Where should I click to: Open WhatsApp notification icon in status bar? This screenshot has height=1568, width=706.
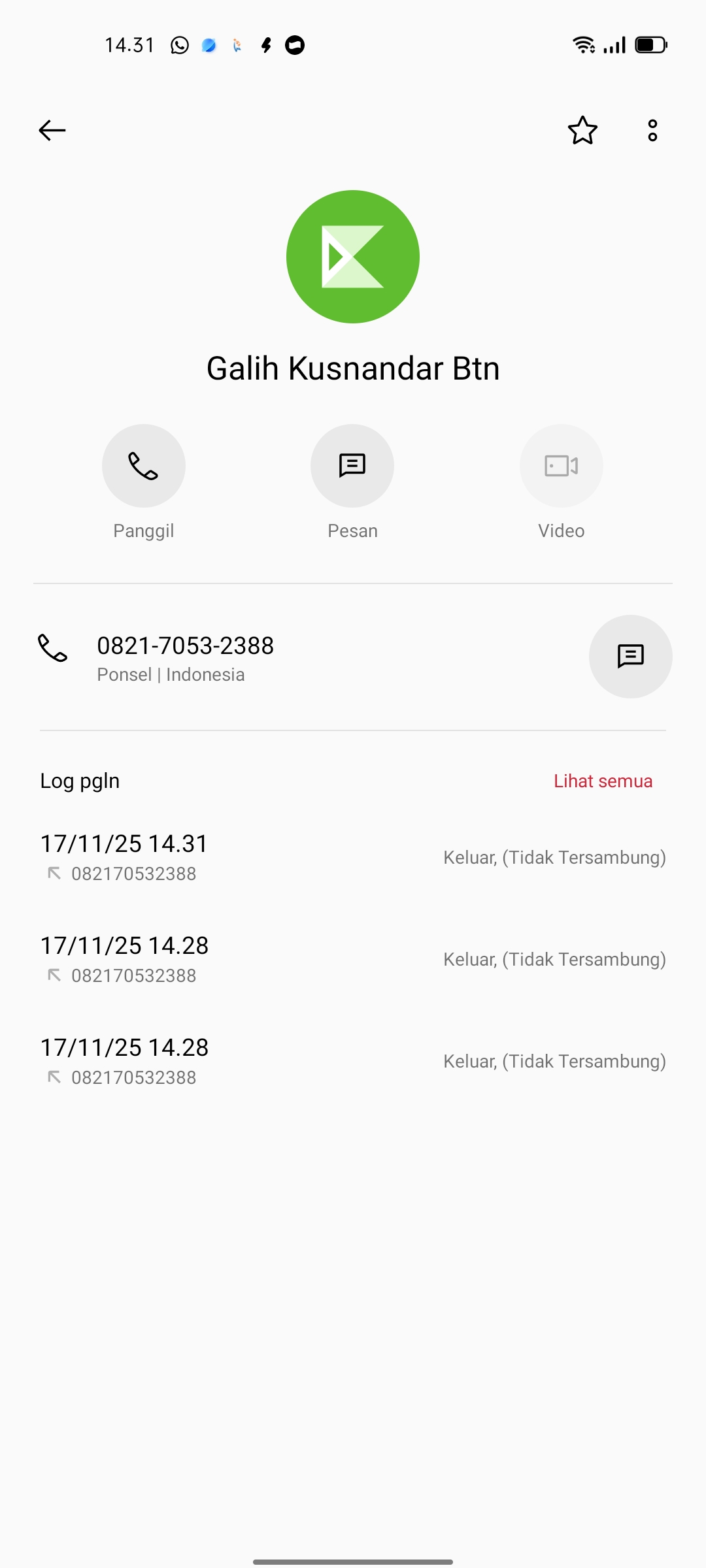(x=178, y=44)
